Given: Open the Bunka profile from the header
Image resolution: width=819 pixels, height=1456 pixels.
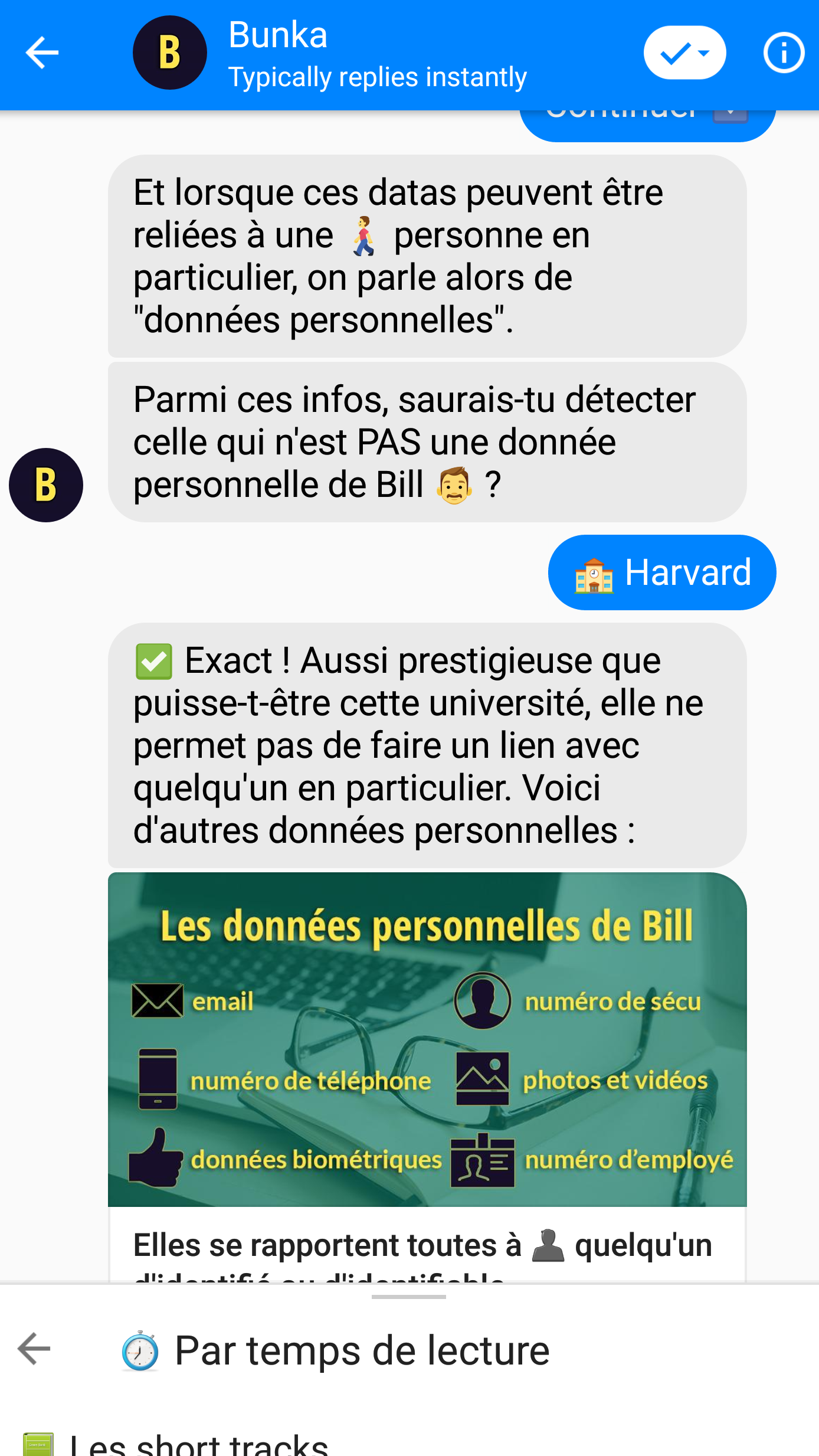Looking at the screenshot, I should [170, 53].
